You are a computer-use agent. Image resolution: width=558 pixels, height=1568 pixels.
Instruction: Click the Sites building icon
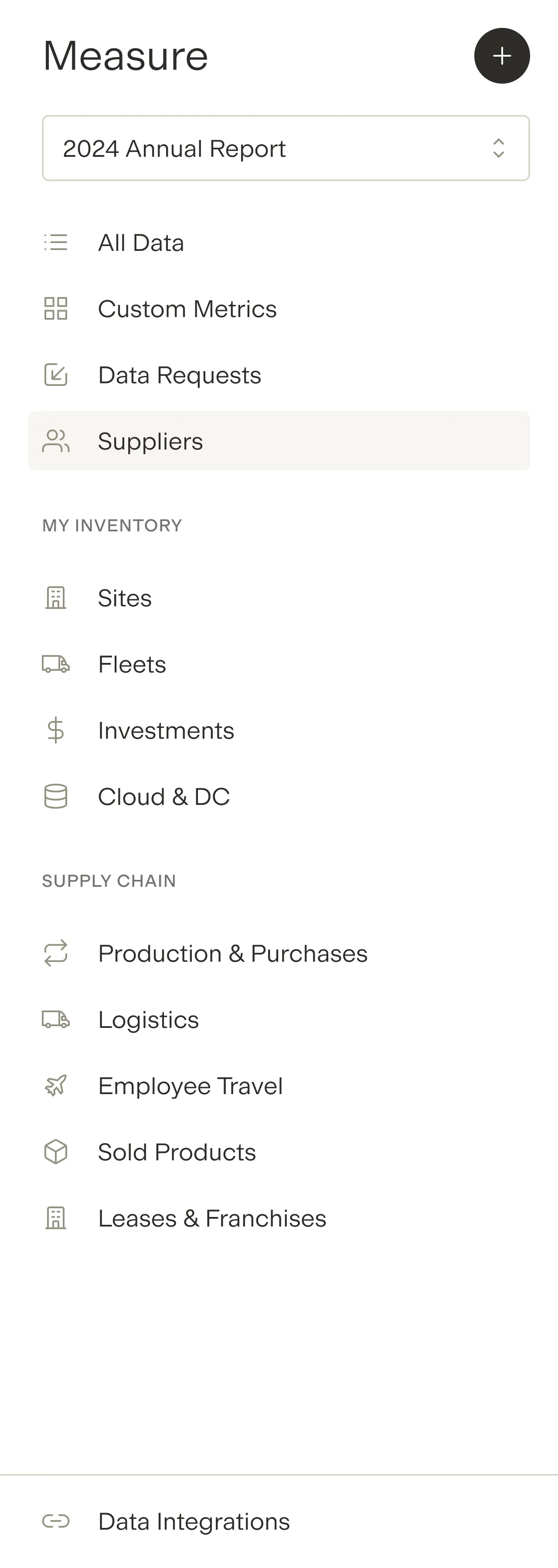pos(55,598)
